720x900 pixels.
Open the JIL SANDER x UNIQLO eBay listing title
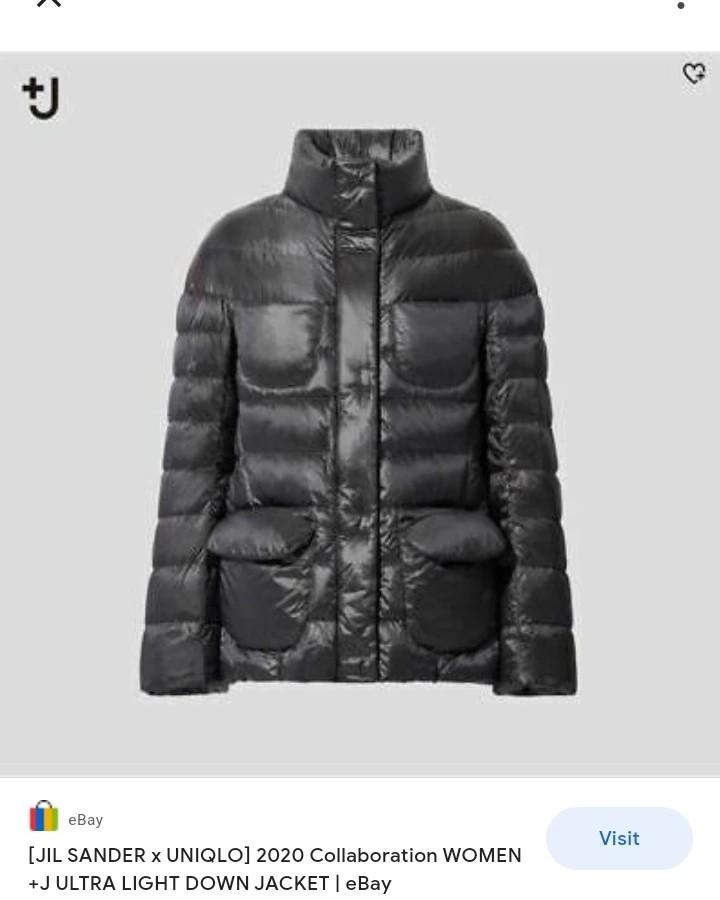point(275,869)
